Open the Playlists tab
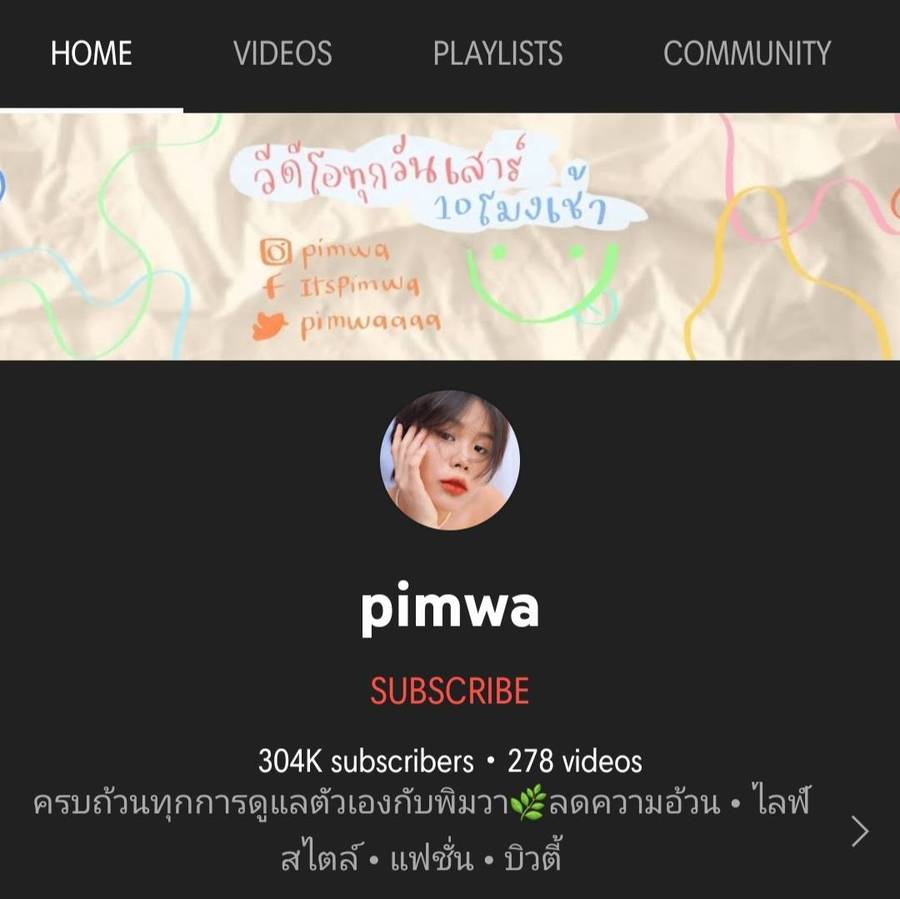Screen dimensions: 900x899 point(497,53)
